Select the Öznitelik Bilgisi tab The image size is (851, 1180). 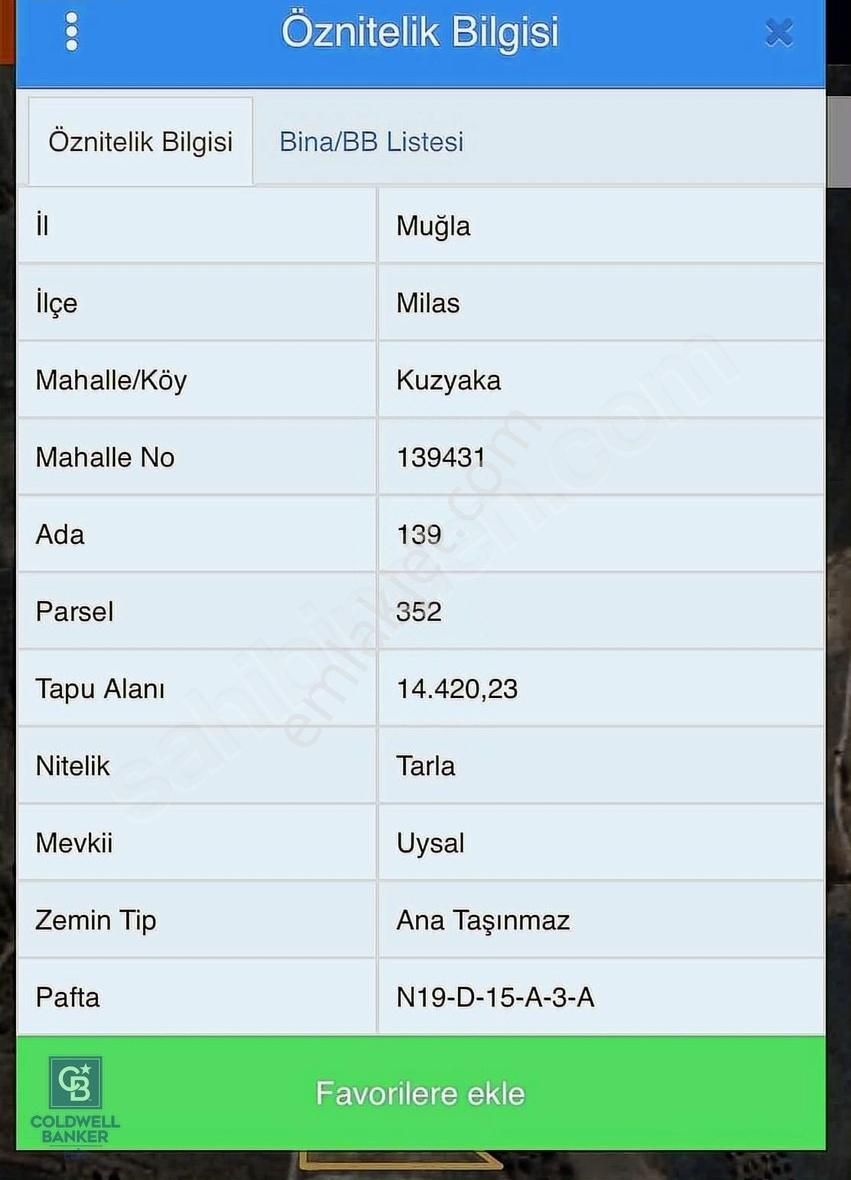(140, 141)
